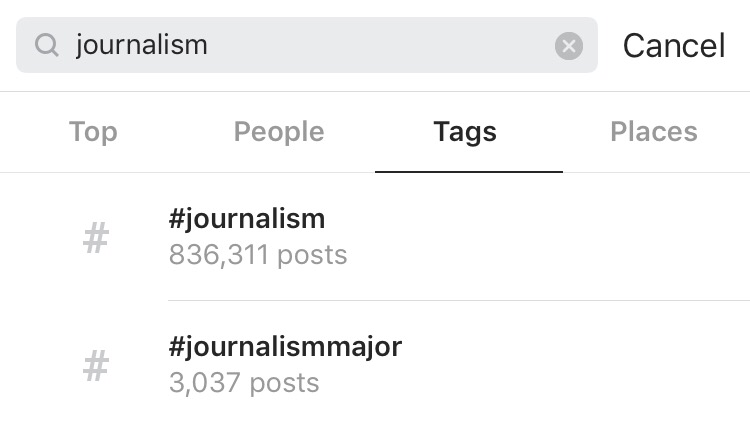
Task: Tap the journalism search field
Action: (x=300, y=45)
